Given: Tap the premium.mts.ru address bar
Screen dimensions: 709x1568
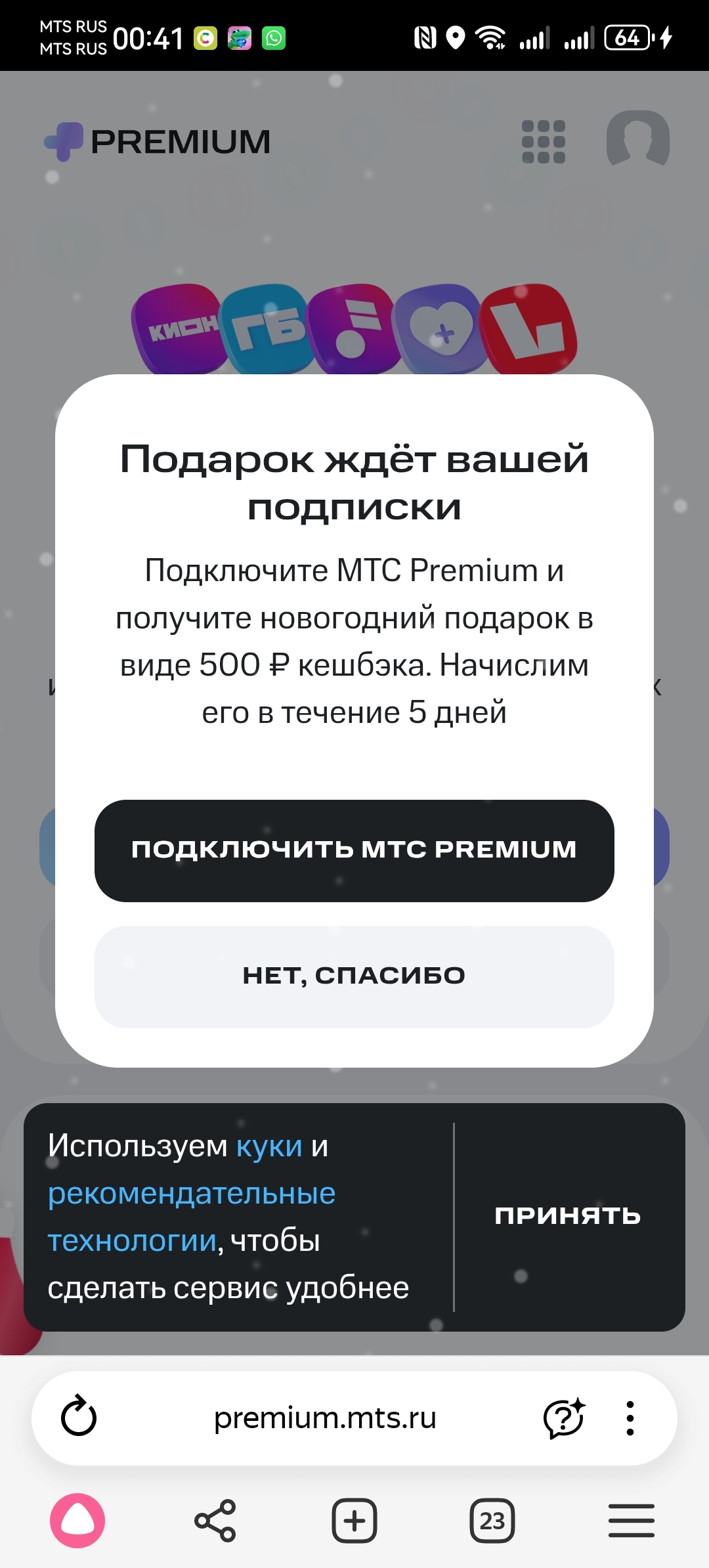Looking at the screenshot, I should (325, 1418).
